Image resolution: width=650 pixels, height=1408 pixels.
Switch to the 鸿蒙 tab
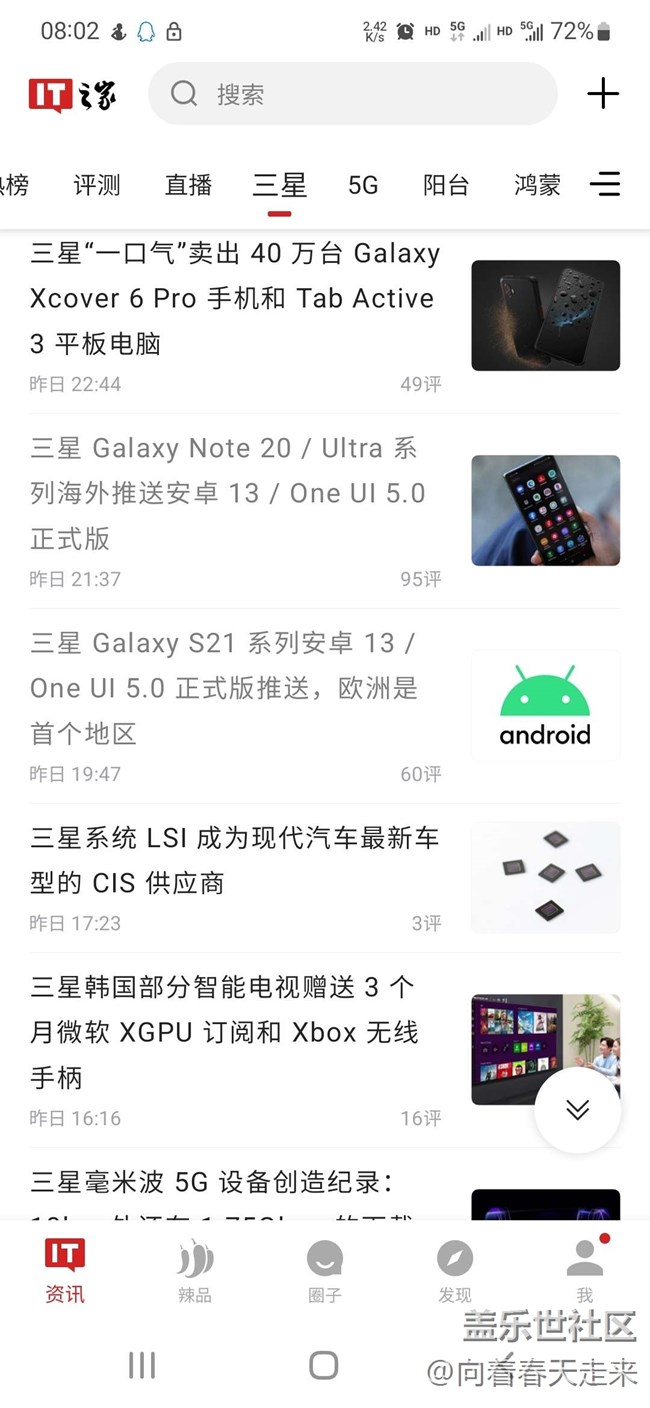click(x=537, y=185)
